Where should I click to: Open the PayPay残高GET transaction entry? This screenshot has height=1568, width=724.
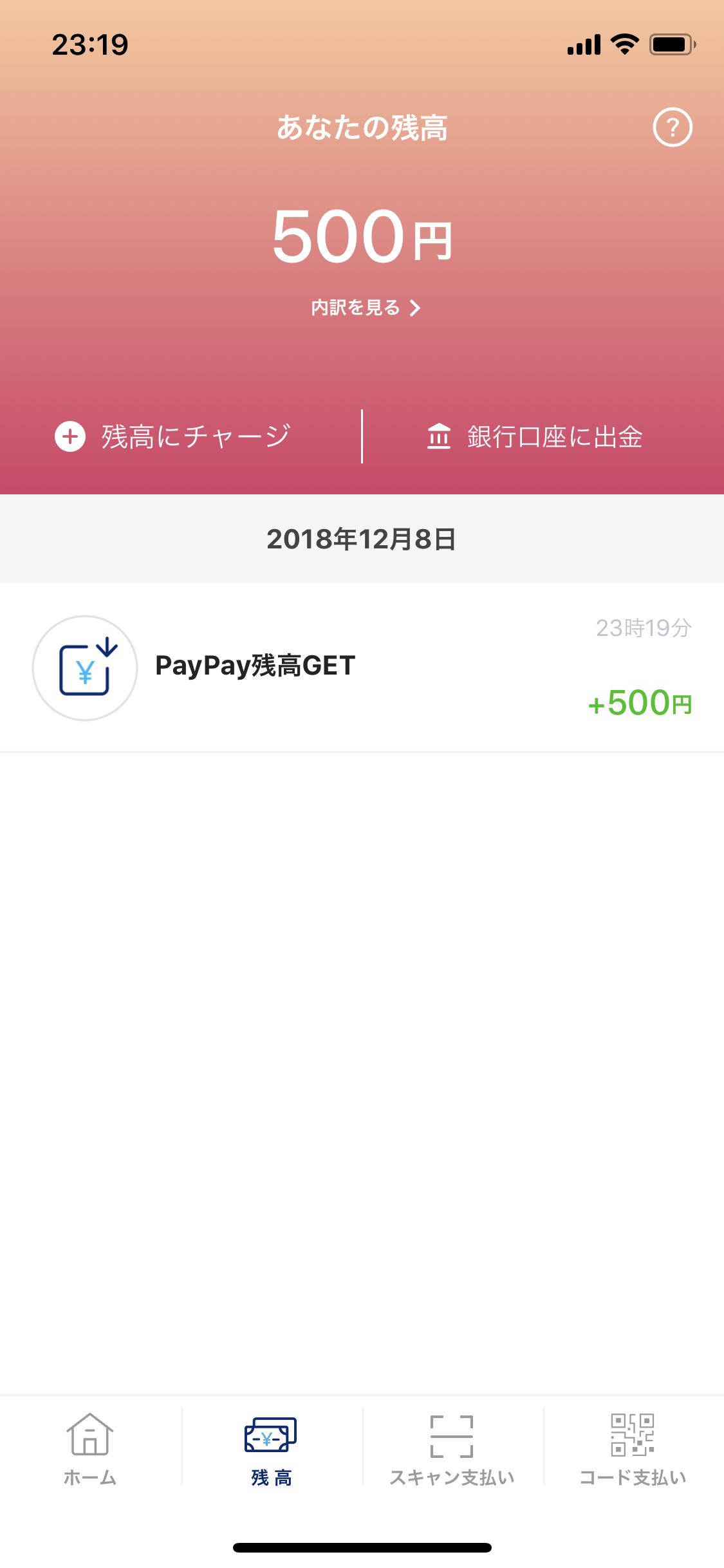tap(362, 667)
